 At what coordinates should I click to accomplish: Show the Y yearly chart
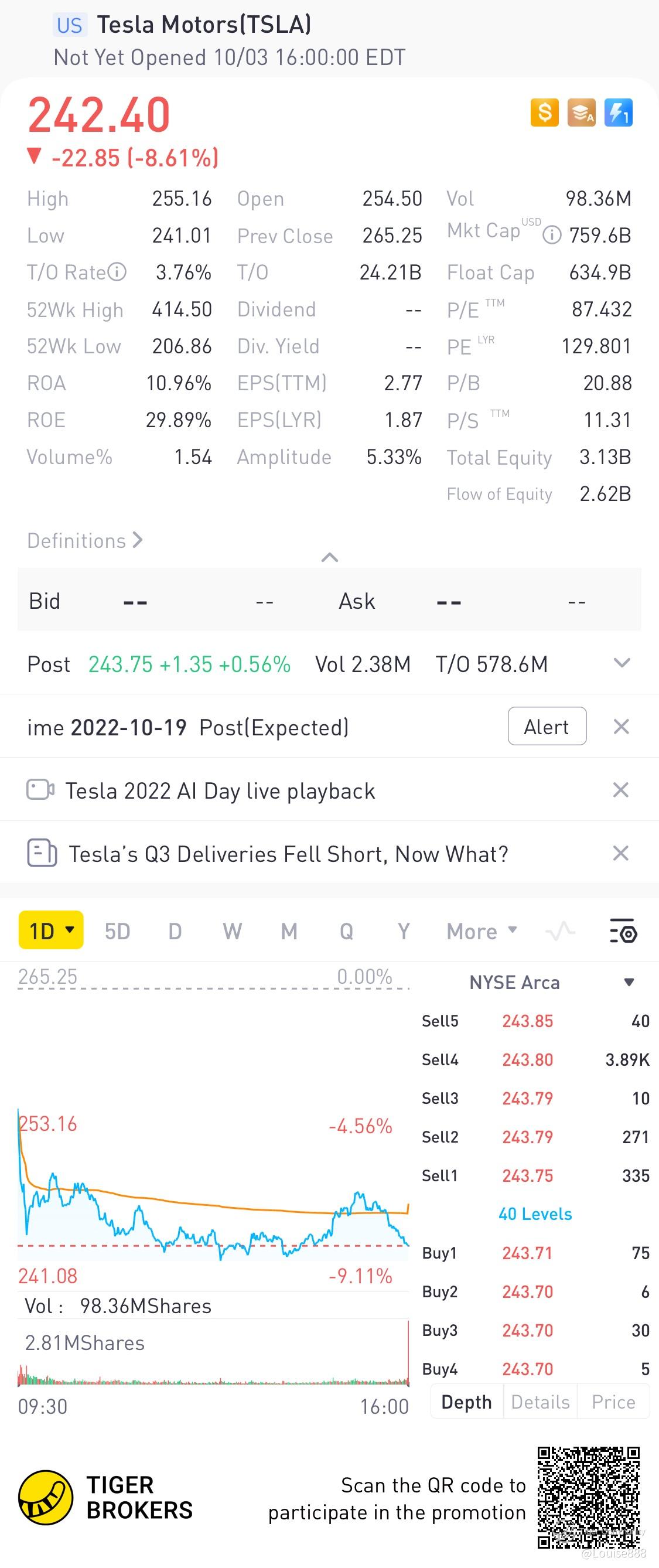[x=404, y=931]
